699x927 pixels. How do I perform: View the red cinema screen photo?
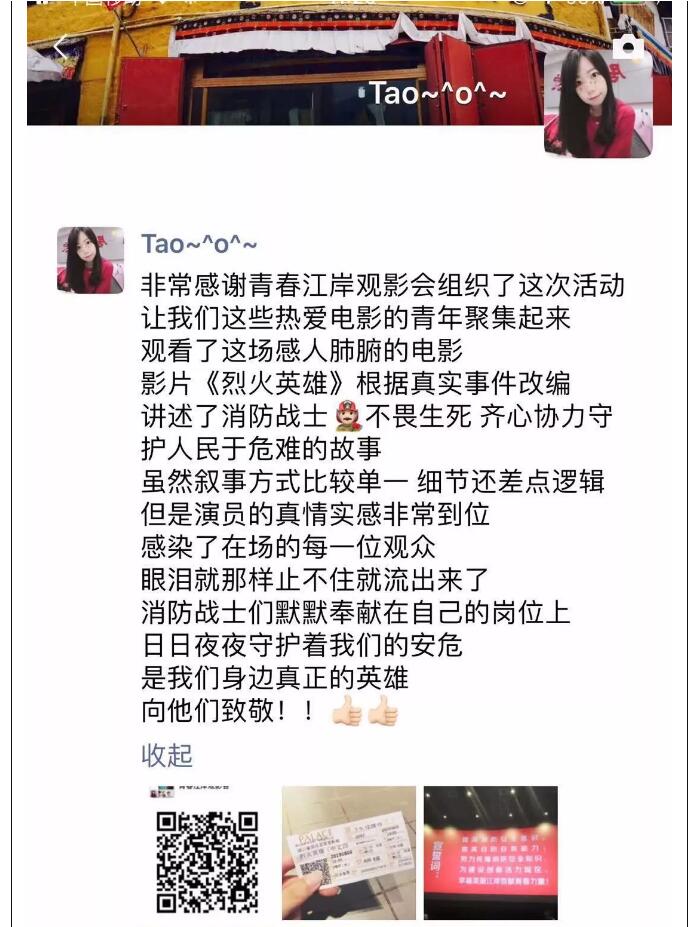click(490, 853)
